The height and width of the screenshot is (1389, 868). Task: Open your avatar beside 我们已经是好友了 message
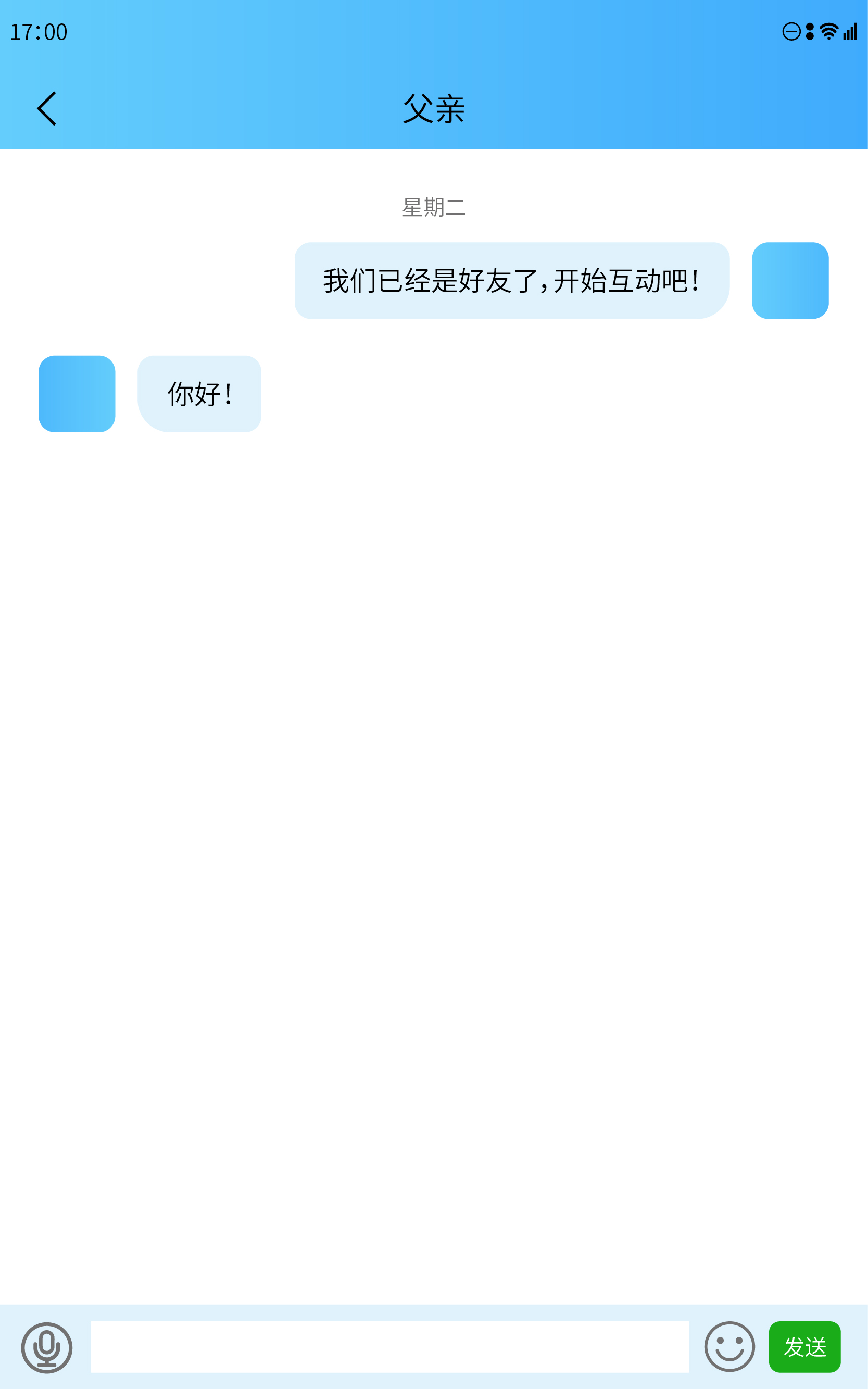click(790, 281)
